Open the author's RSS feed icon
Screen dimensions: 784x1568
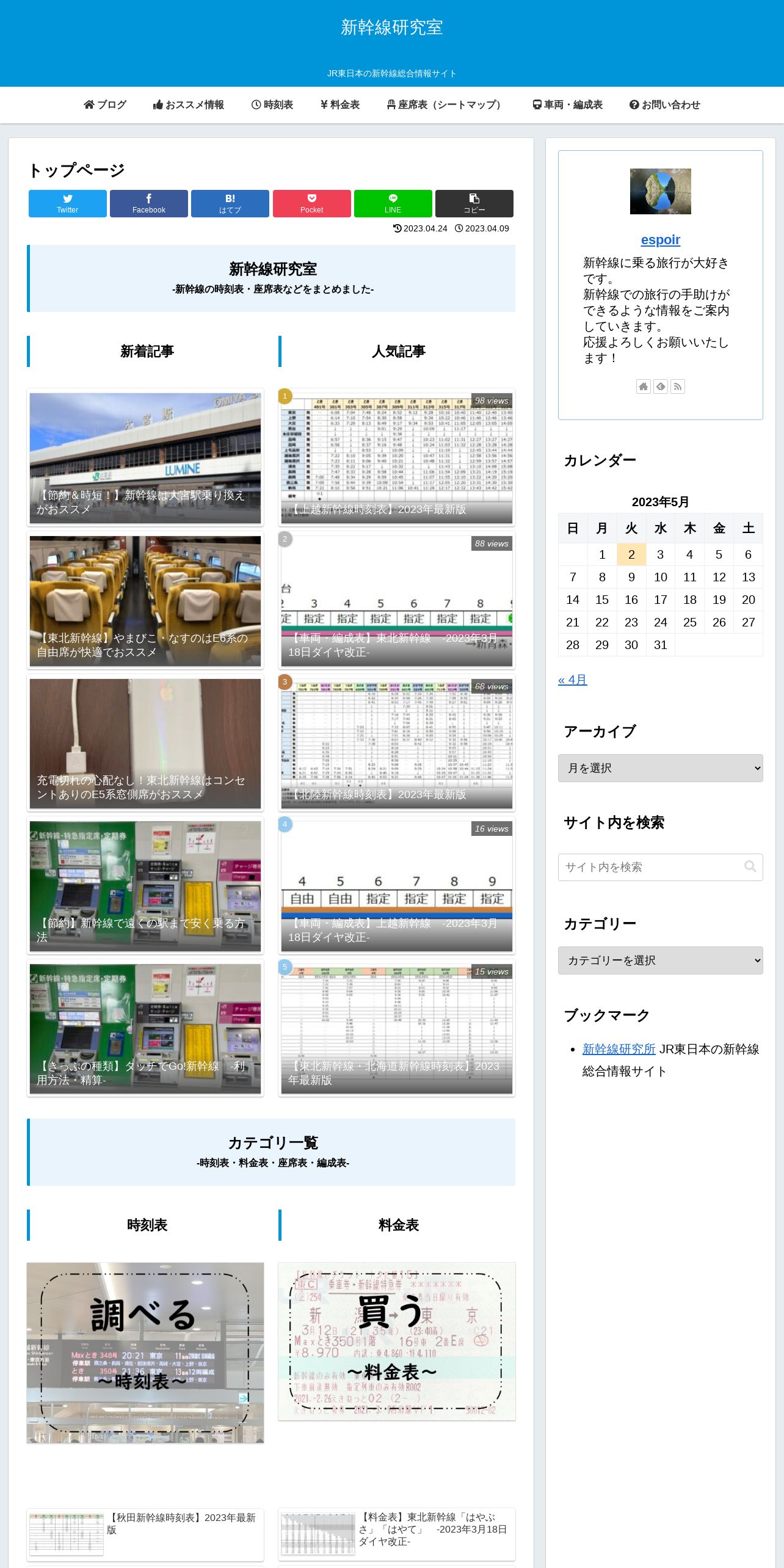coord(677,387)
